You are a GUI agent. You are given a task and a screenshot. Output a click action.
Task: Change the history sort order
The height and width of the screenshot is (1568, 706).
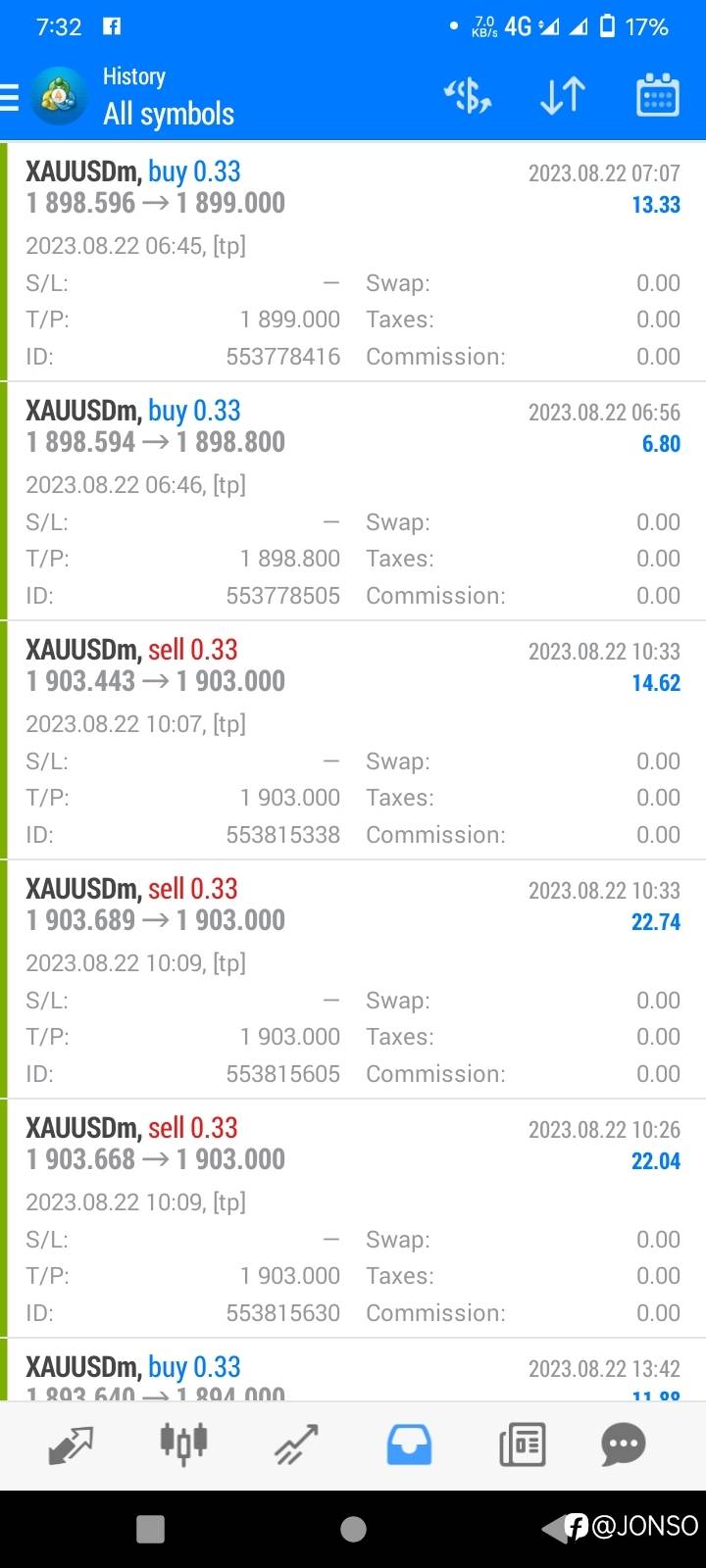pyautogui.click(x=563, y=96)
